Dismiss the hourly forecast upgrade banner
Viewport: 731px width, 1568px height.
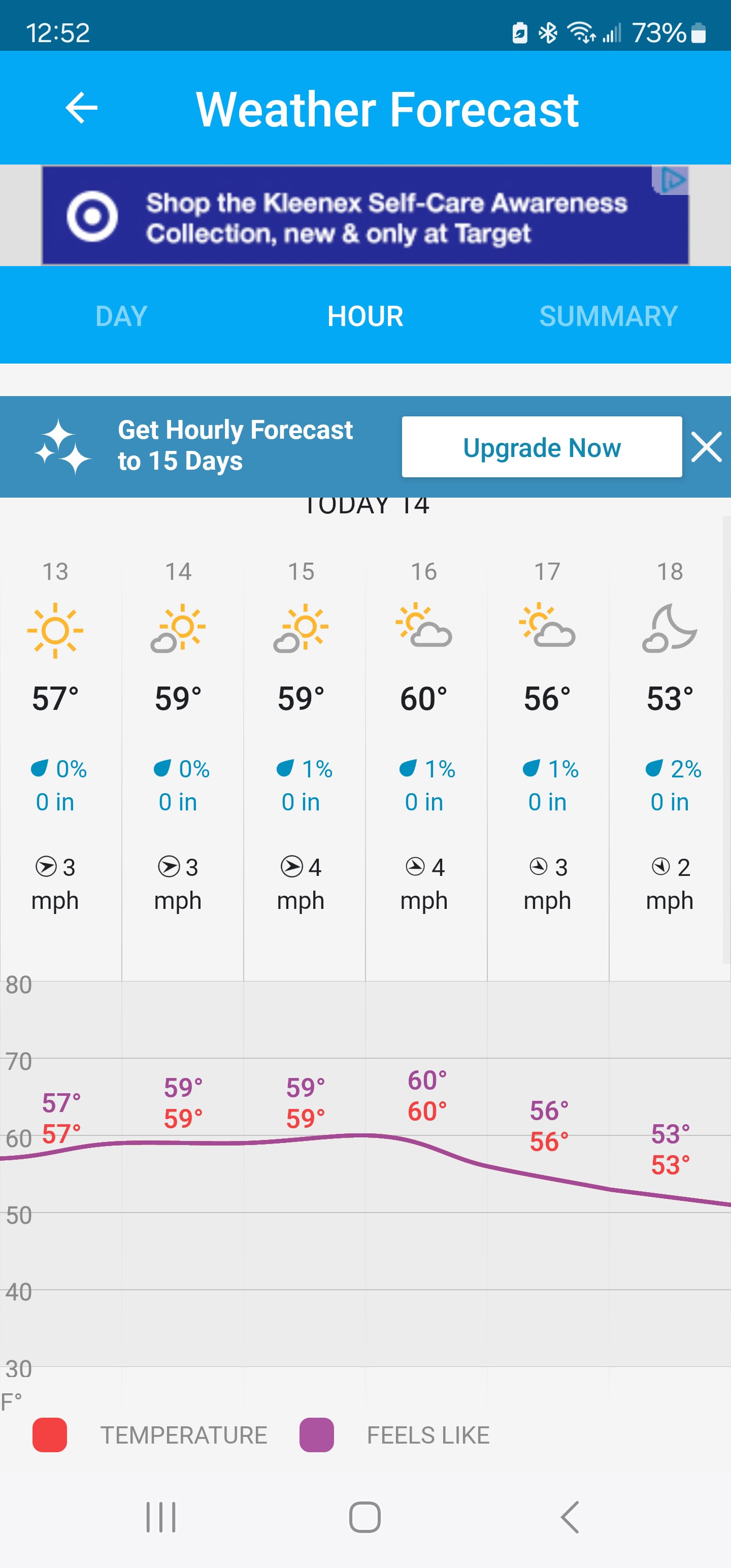(706, 447)
